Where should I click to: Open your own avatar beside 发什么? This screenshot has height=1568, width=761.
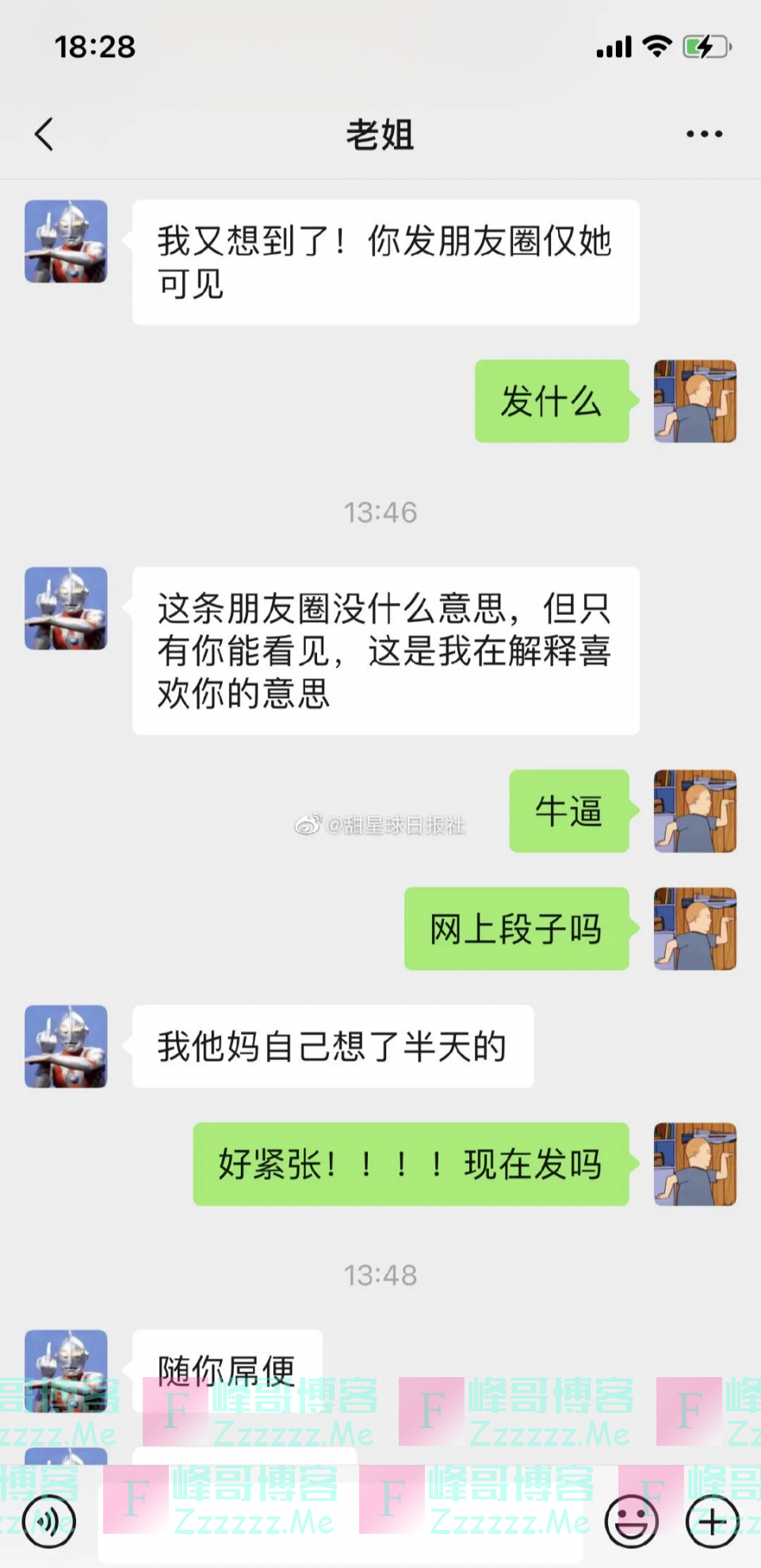click(x=694, y=401)
